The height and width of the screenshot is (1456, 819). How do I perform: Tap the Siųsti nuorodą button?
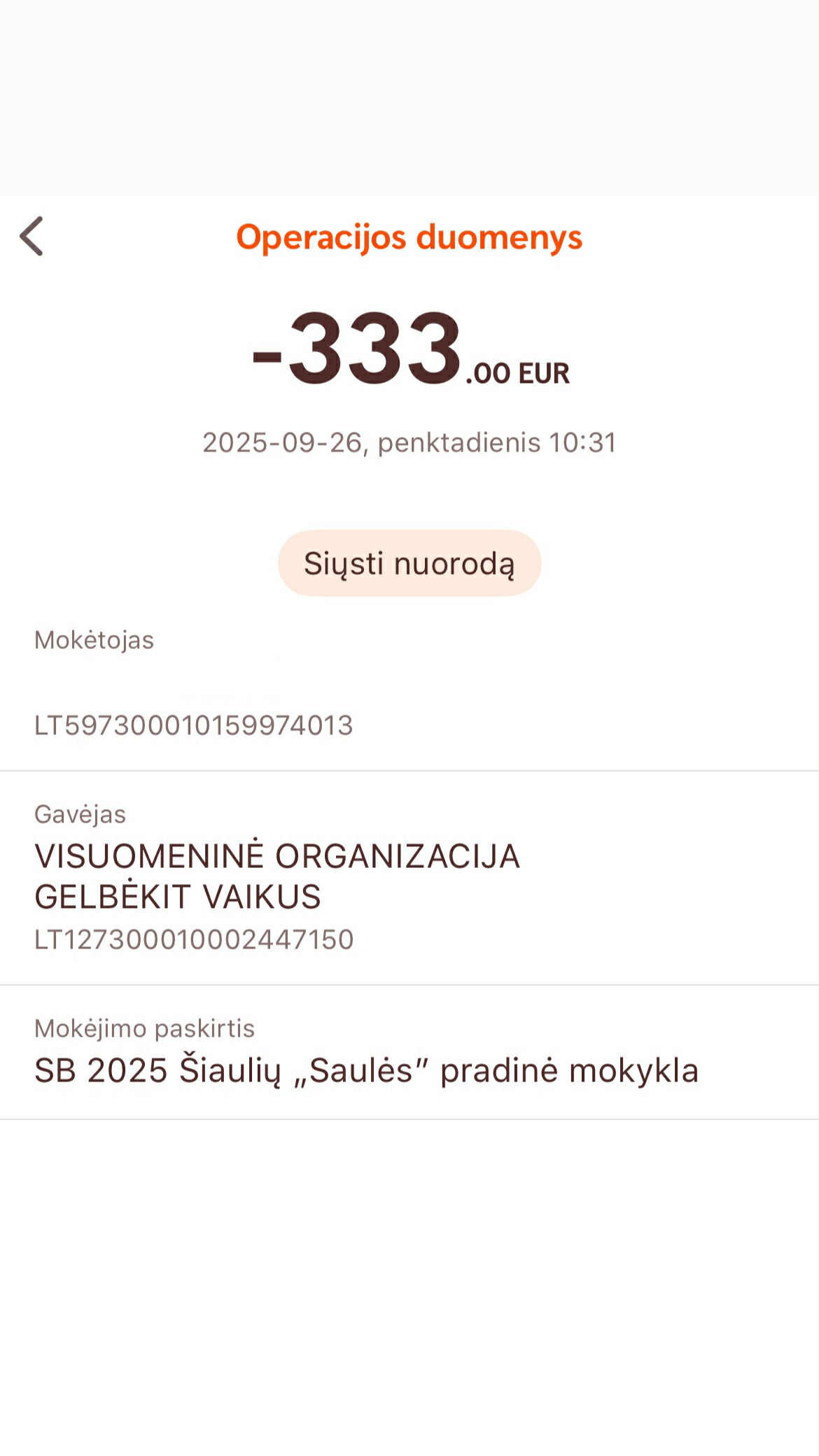409,563
